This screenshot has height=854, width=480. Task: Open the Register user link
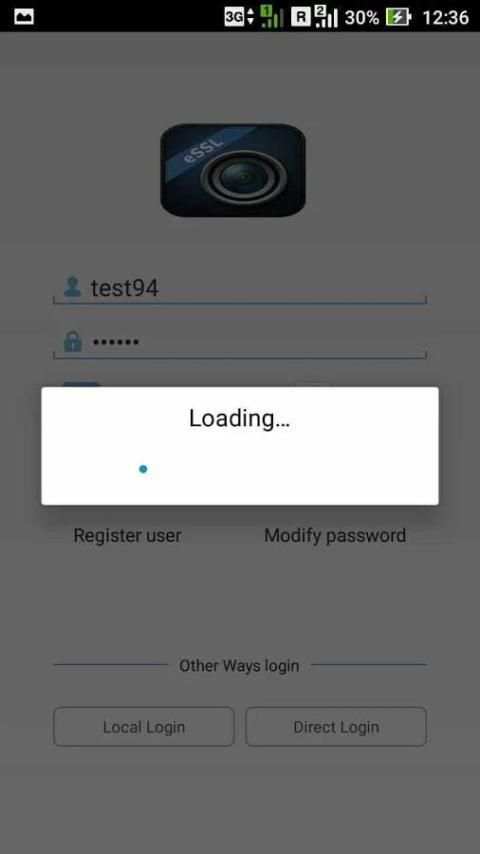pos(127,535)
